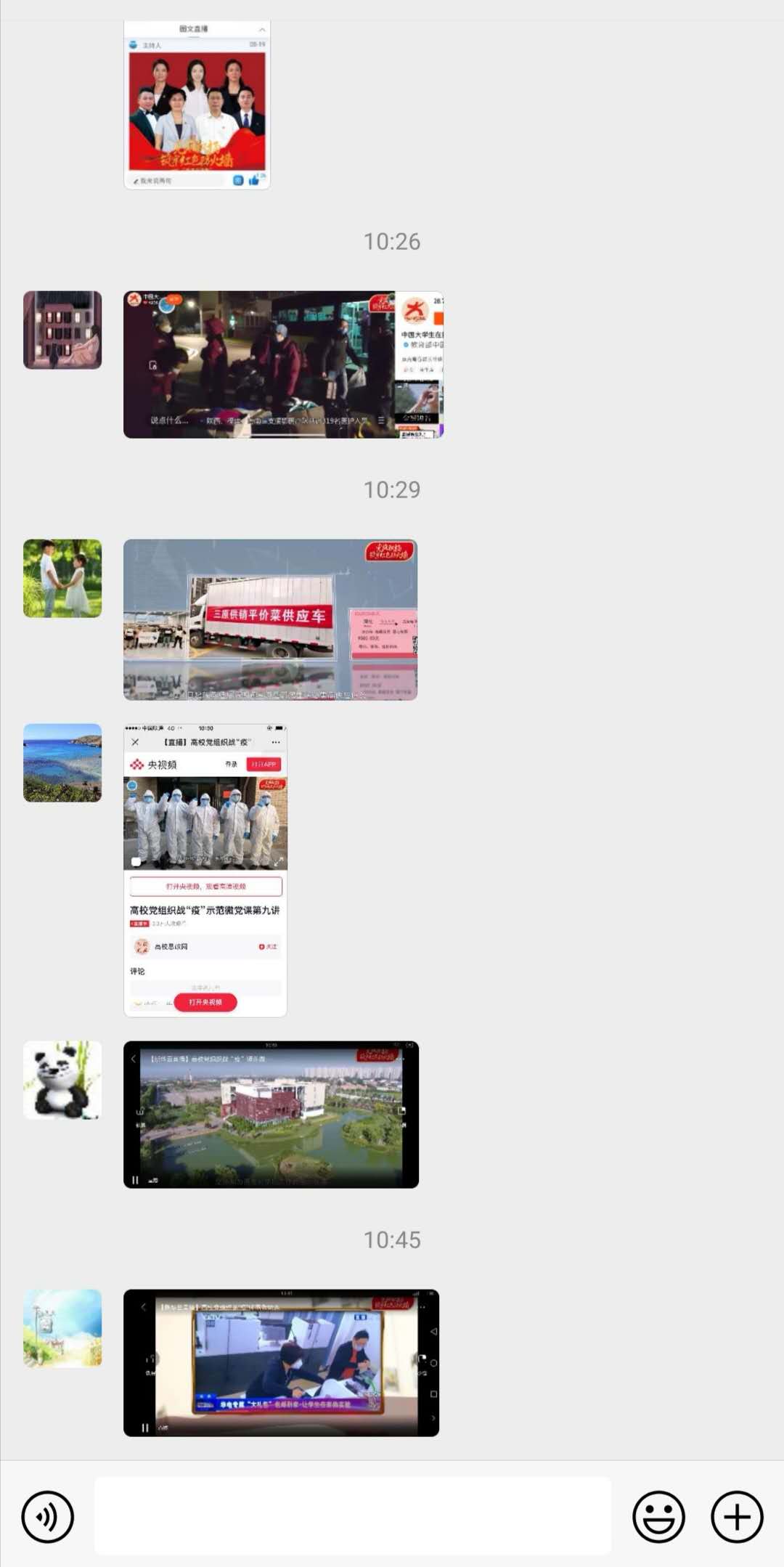Tap the message text input field
Image resolution: width=784 pixels, height=1567 pixels.
pos(353,1515)
